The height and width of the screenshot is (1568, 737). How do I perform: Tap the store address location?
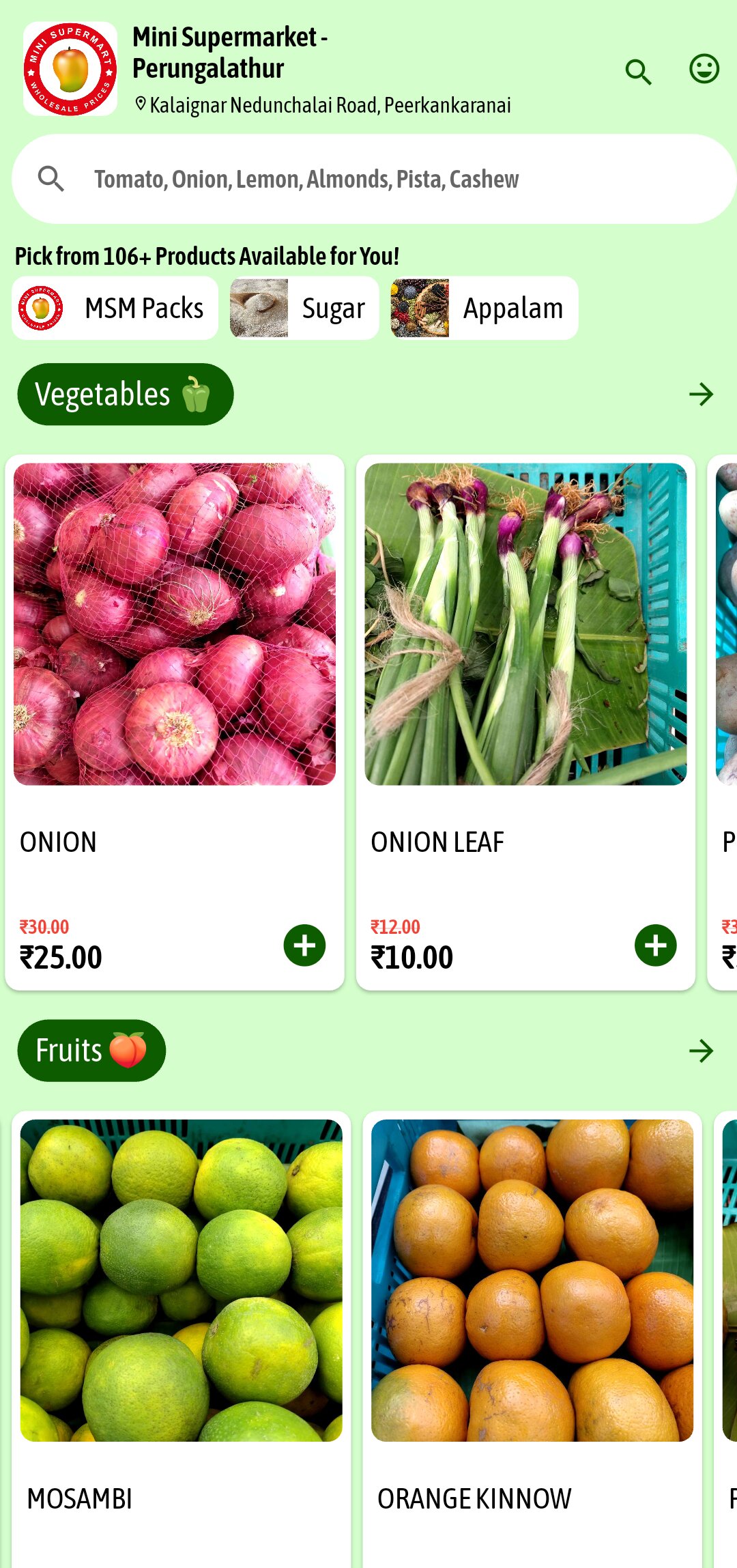(x=323, y=105)
